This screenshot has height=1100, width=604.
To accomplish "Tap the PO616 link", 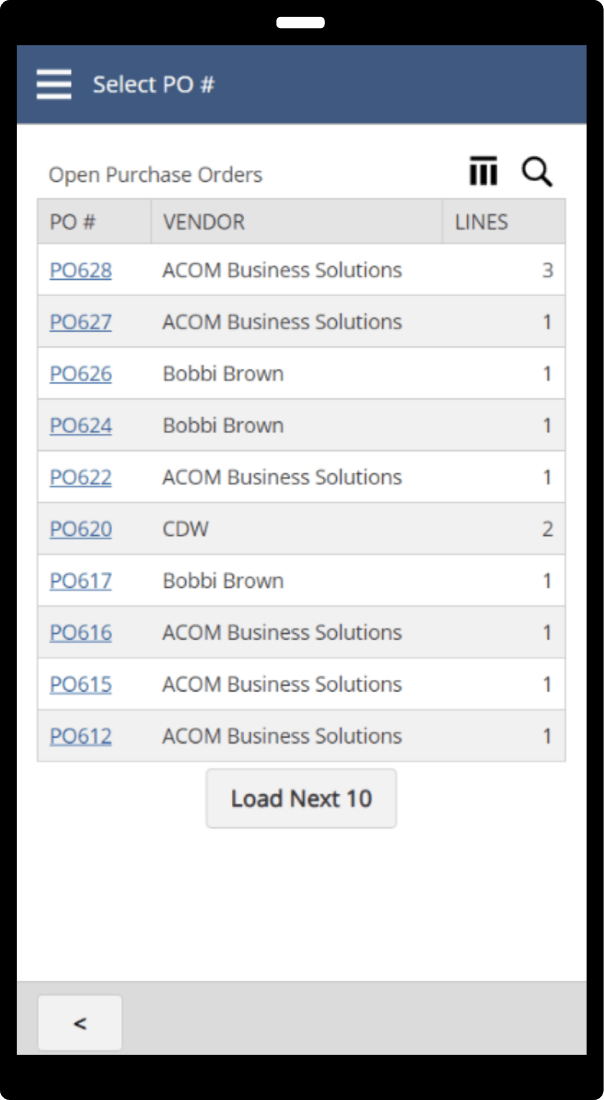I will pos(81,633).
